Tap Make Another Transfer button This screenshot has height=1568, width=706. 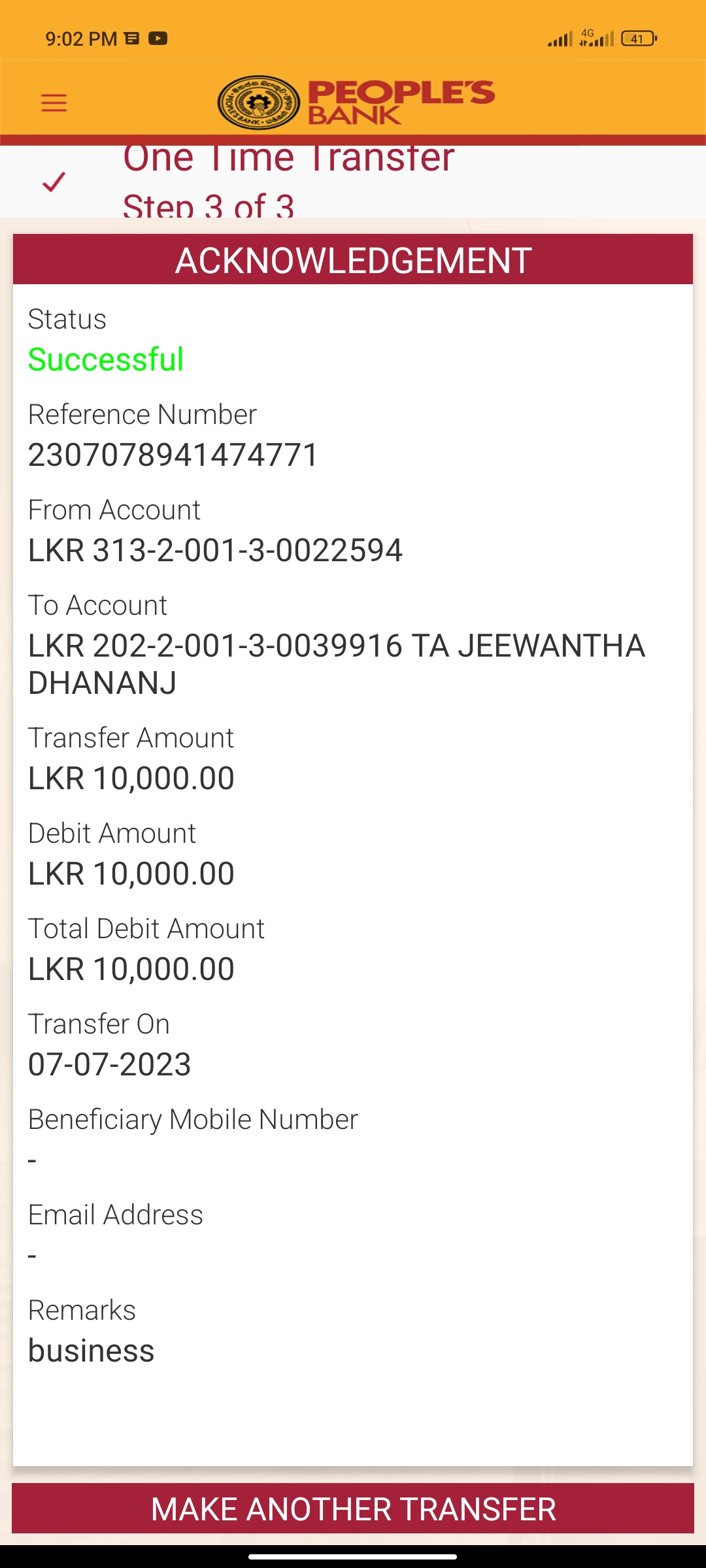tap(353, 1509)
